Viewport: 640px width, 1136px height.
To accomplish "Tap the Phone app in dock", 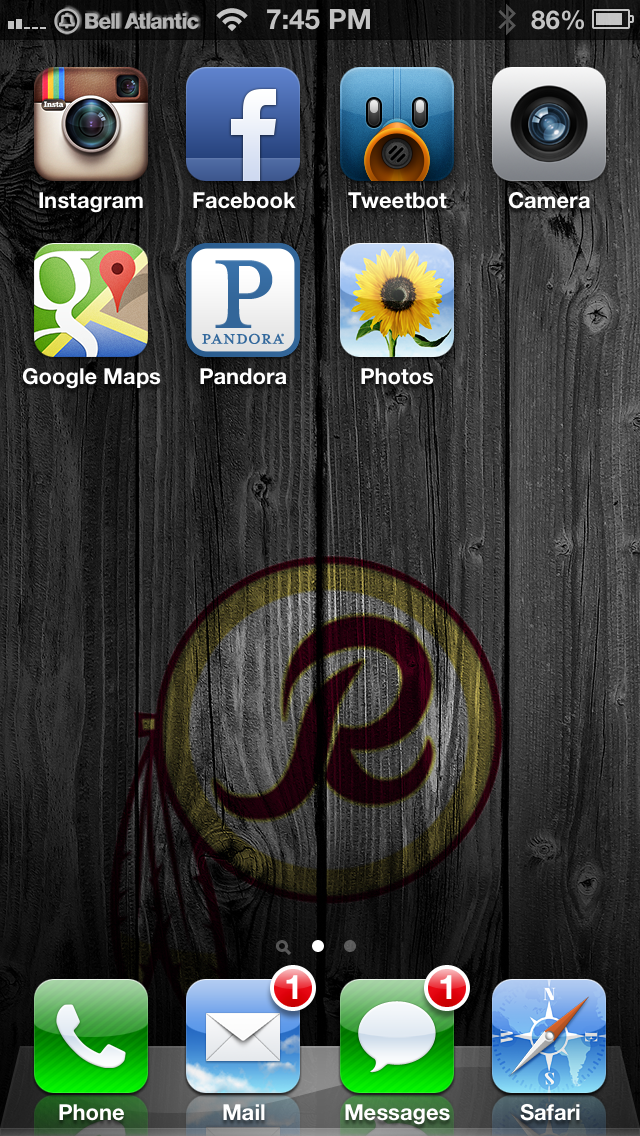I will point(91,1036).
